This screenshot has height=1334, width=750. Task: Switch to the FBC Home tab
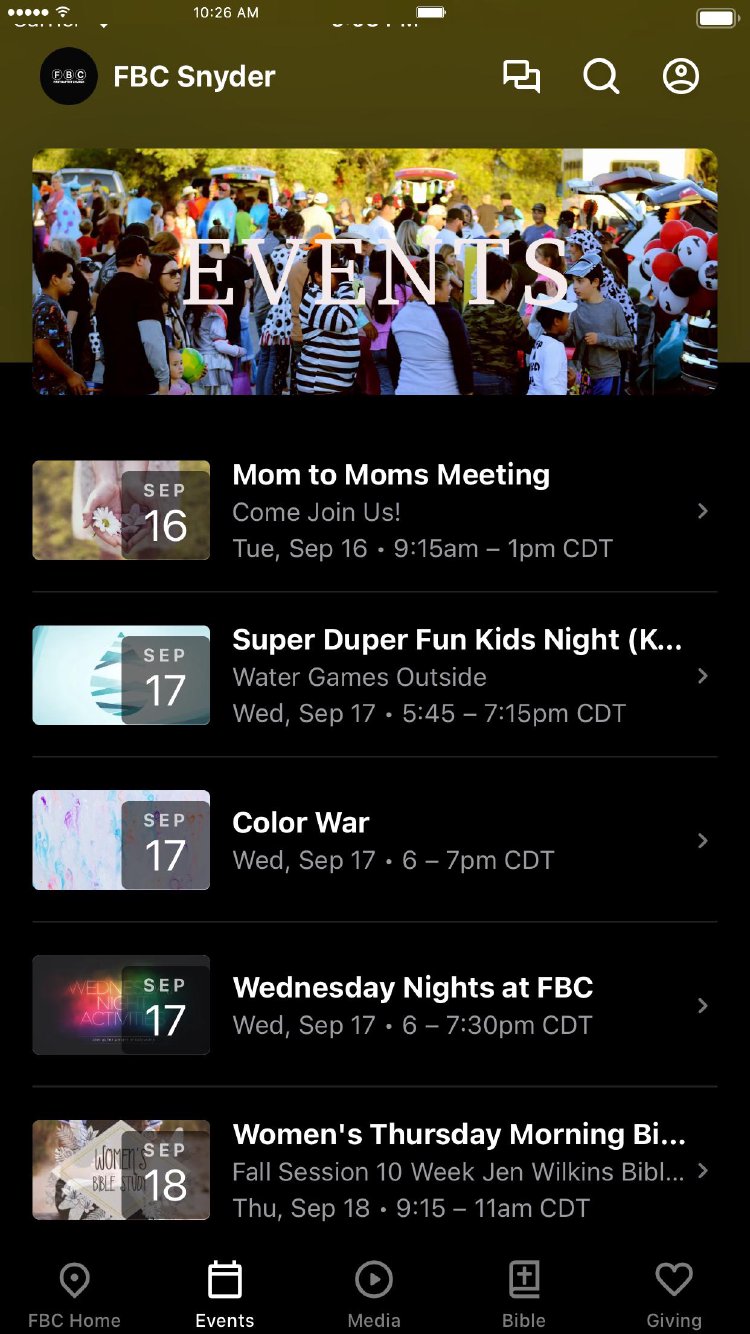coord(74,1294)
